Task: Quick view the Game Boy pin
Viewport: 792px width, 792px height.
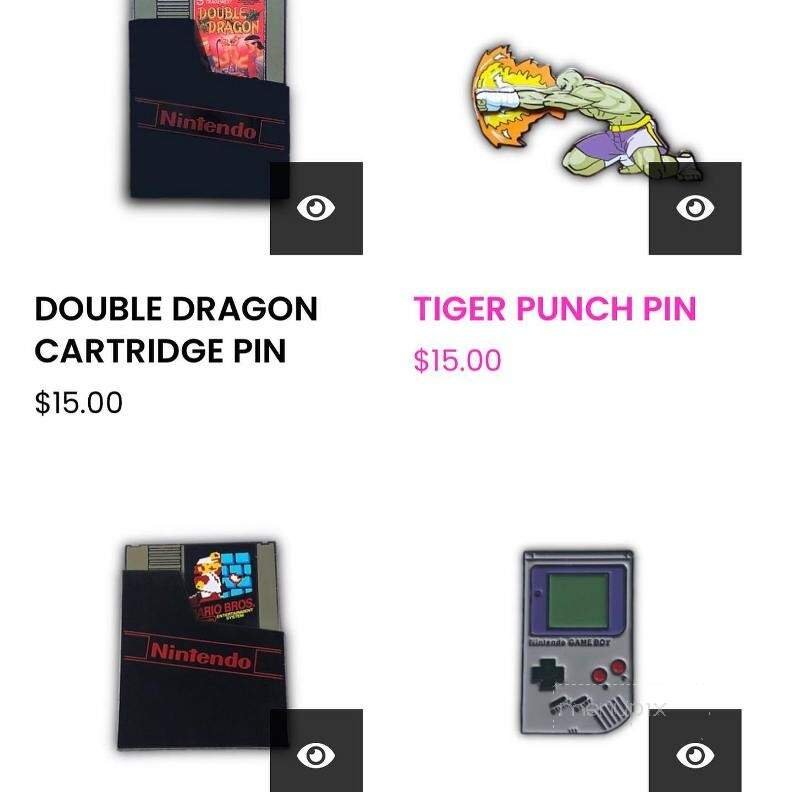Action: (x=695, y=754)
